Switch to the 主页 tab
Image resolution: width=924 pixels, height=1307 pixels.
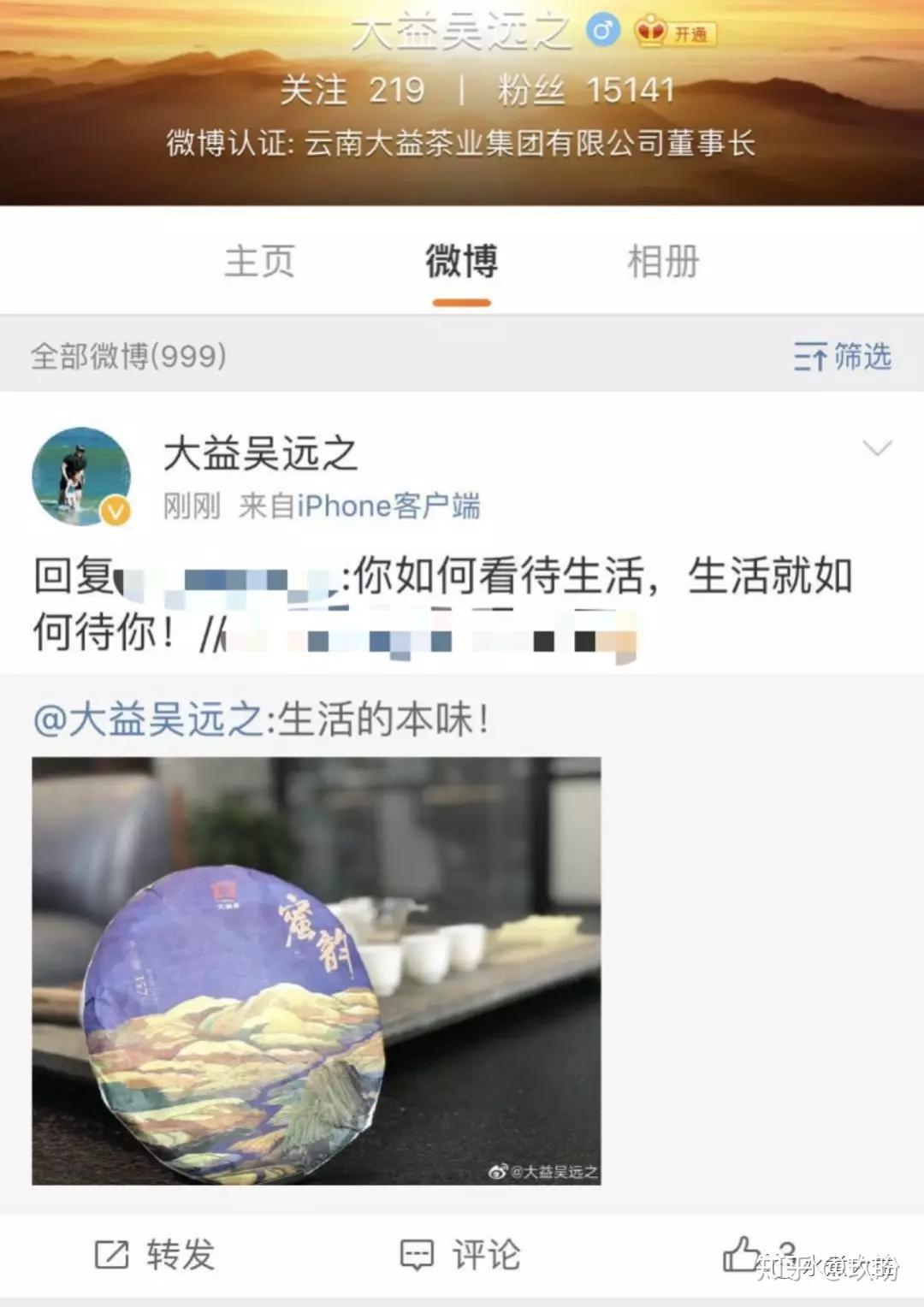[259, 262]
